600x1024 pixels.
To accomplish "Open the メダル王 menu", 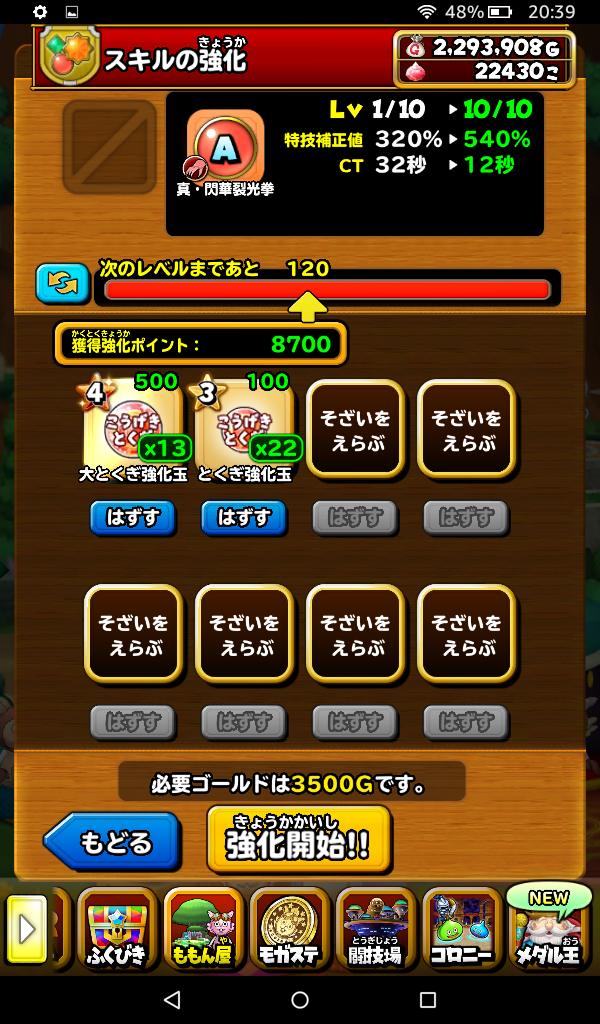I will 549,928.
